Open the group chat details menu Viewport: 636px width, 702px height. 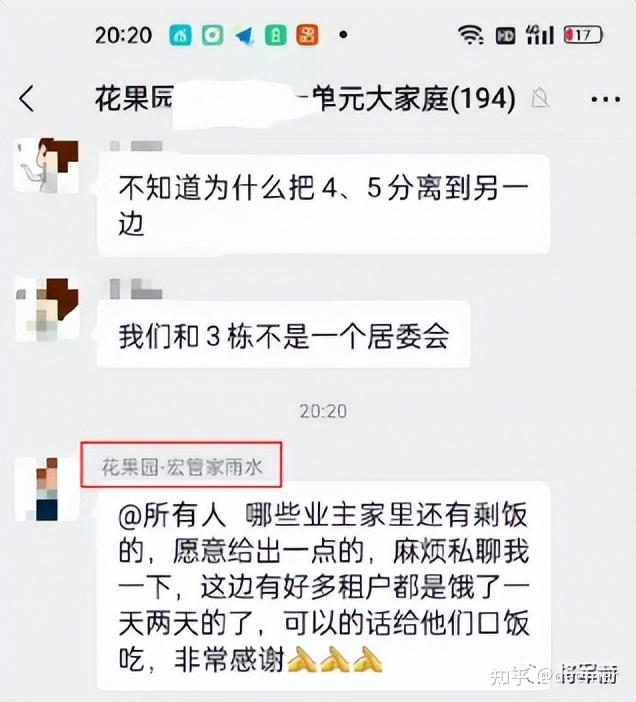pos(605,98)
